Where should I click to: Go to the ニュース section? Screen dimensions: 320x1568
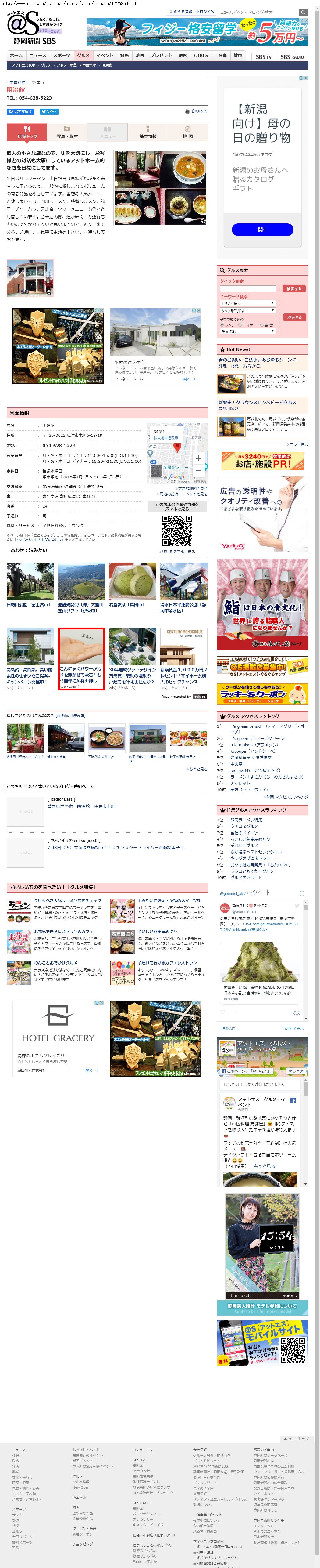point(38,55)
